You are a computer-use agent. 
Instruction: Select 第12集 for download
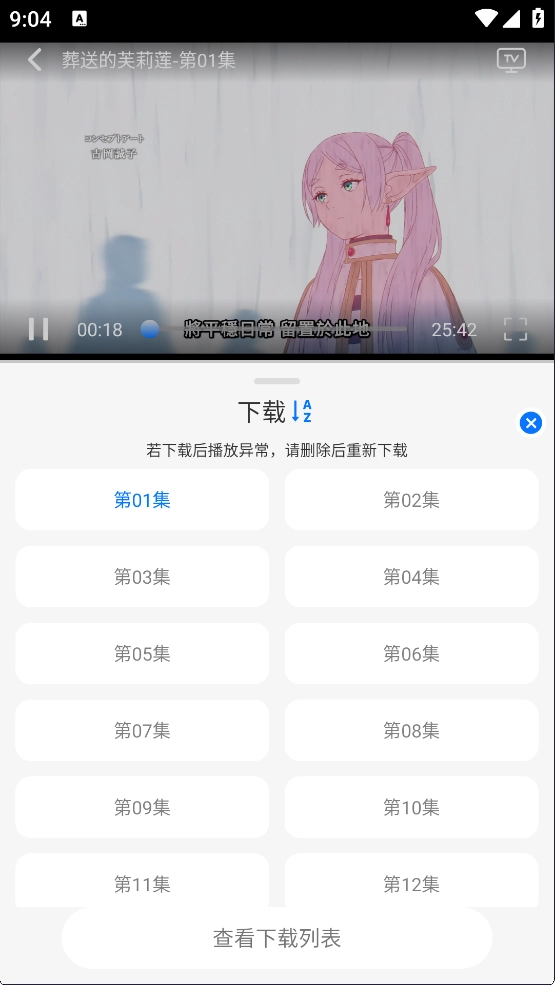412,881
